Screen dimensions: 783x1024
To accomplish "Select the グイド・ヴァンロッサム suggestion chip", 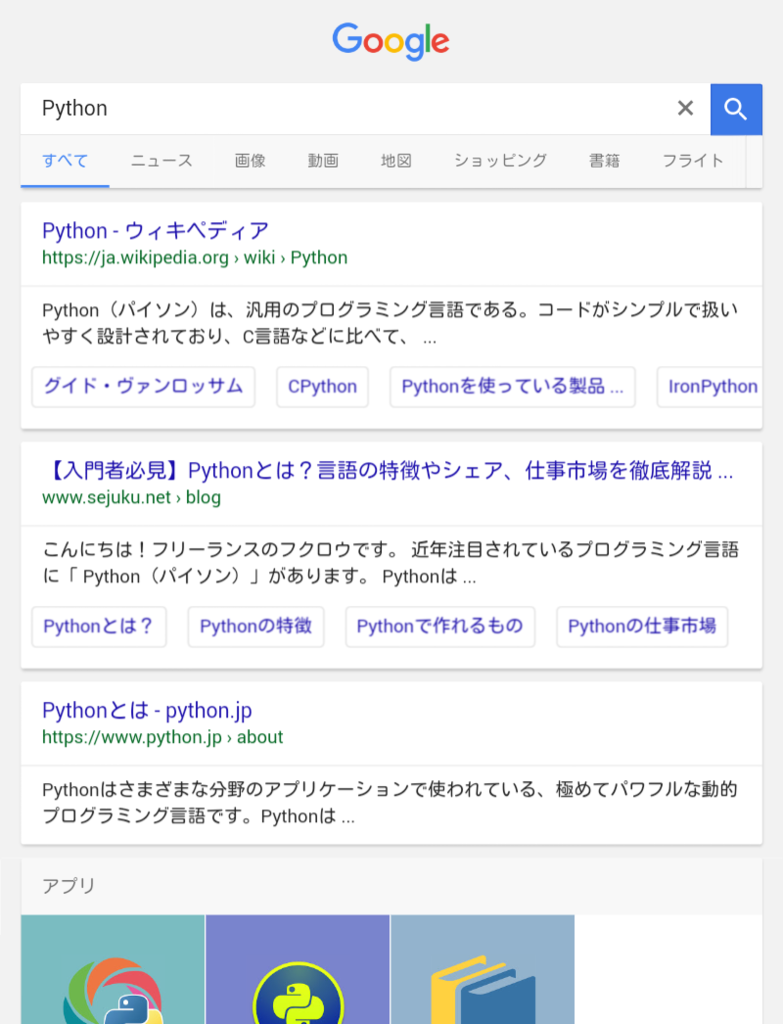I will tap(143, 386).
